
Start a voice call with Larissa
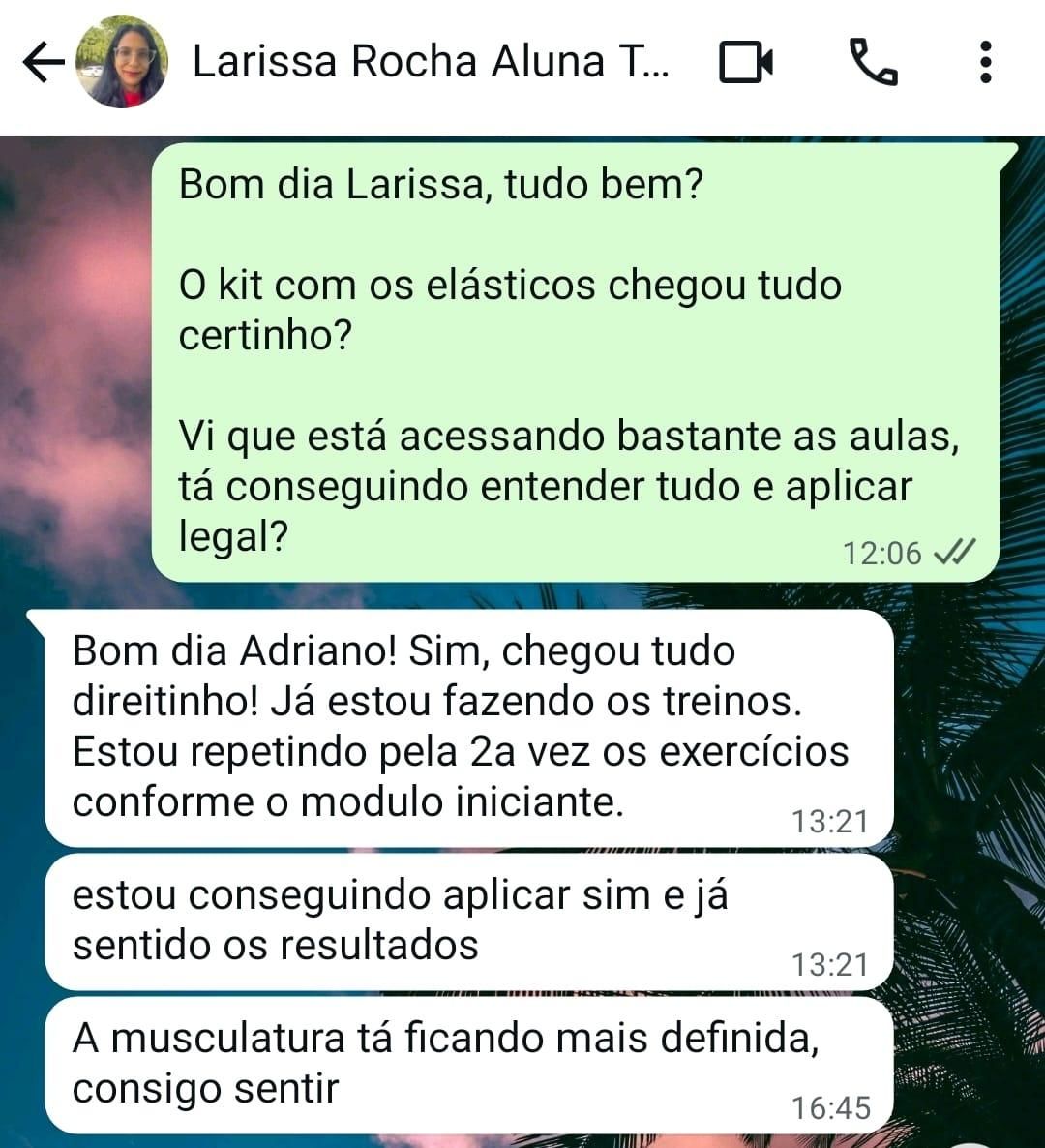[x=873, y=64]
